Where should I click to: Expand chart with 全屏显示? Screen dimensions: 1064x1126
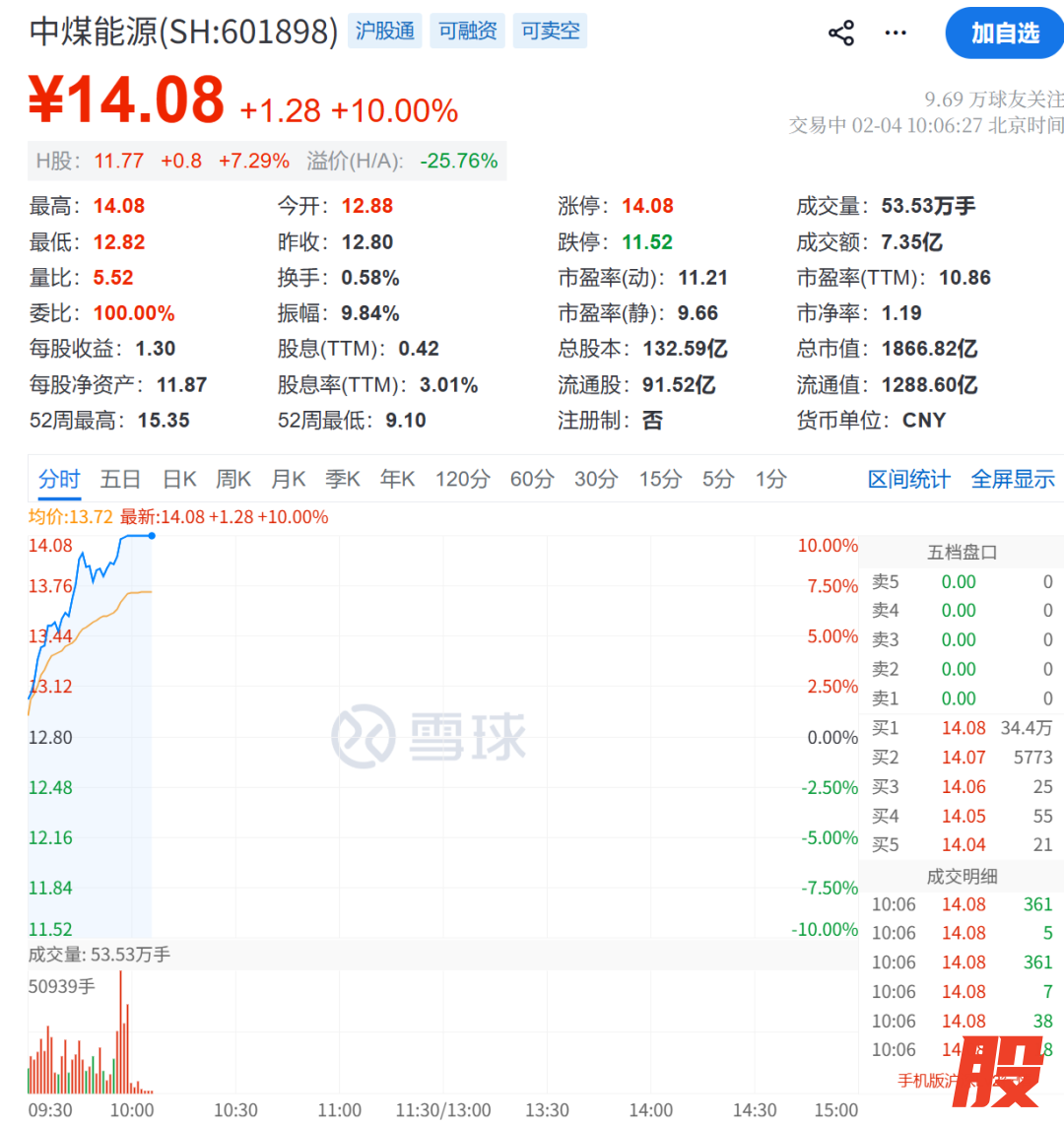tap(1013, 480)
